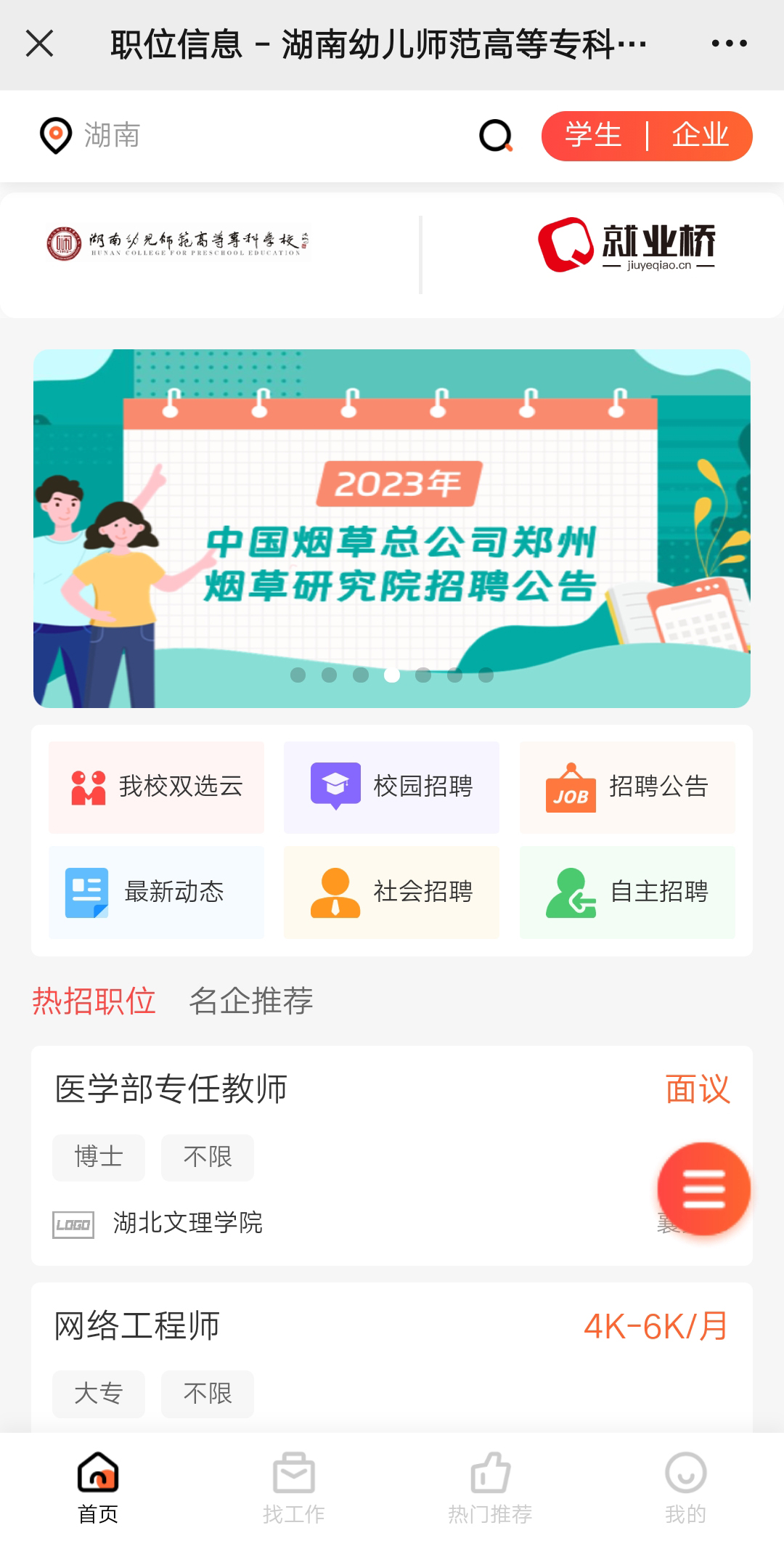Change the 湖南 location selector
Viewport: 784px width, 1549px height.
91,136
